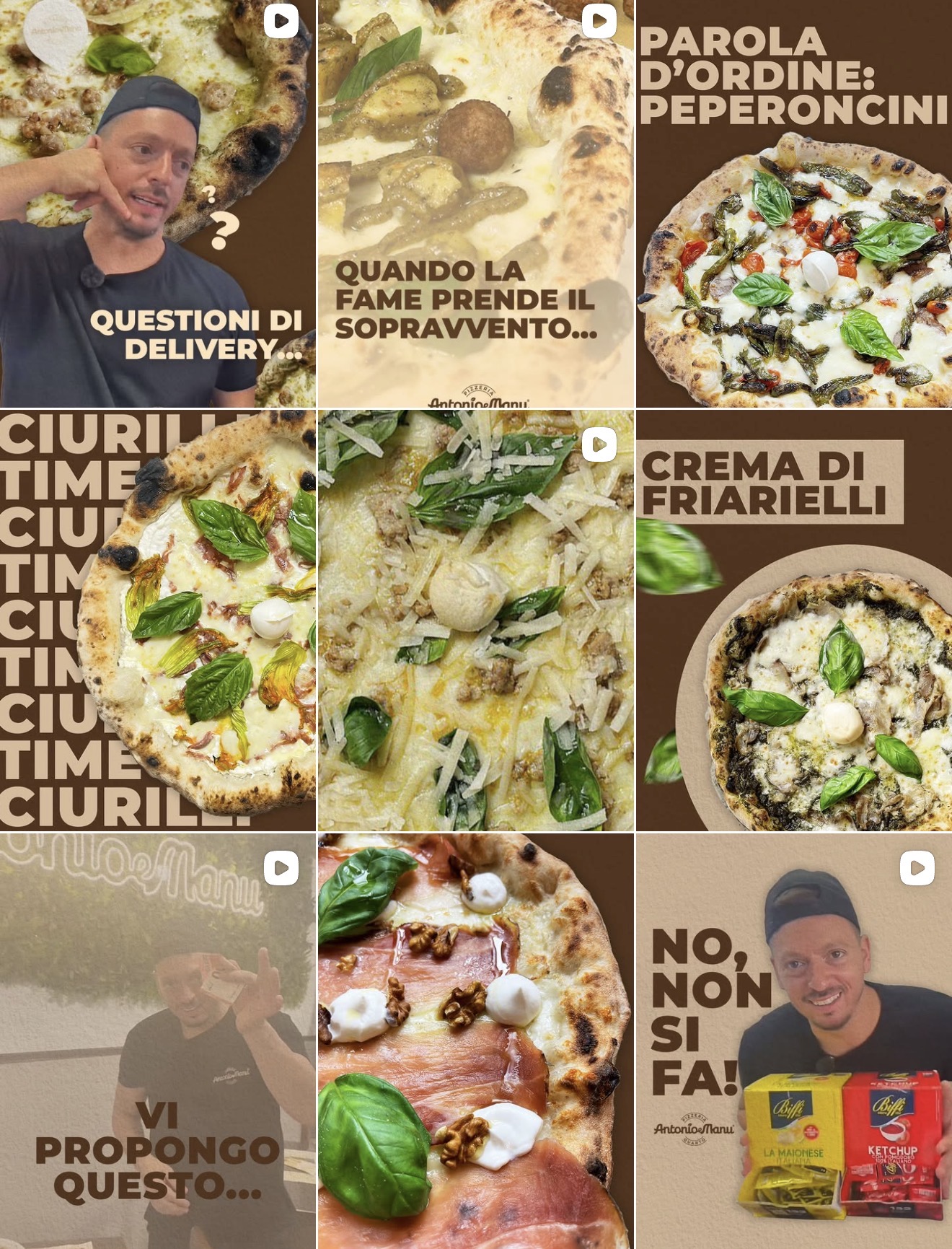Open the 'Ciurilli Time' pizza post
Image resolution: width=952 pixels, height=1249 pixels.
coord(158,620)
